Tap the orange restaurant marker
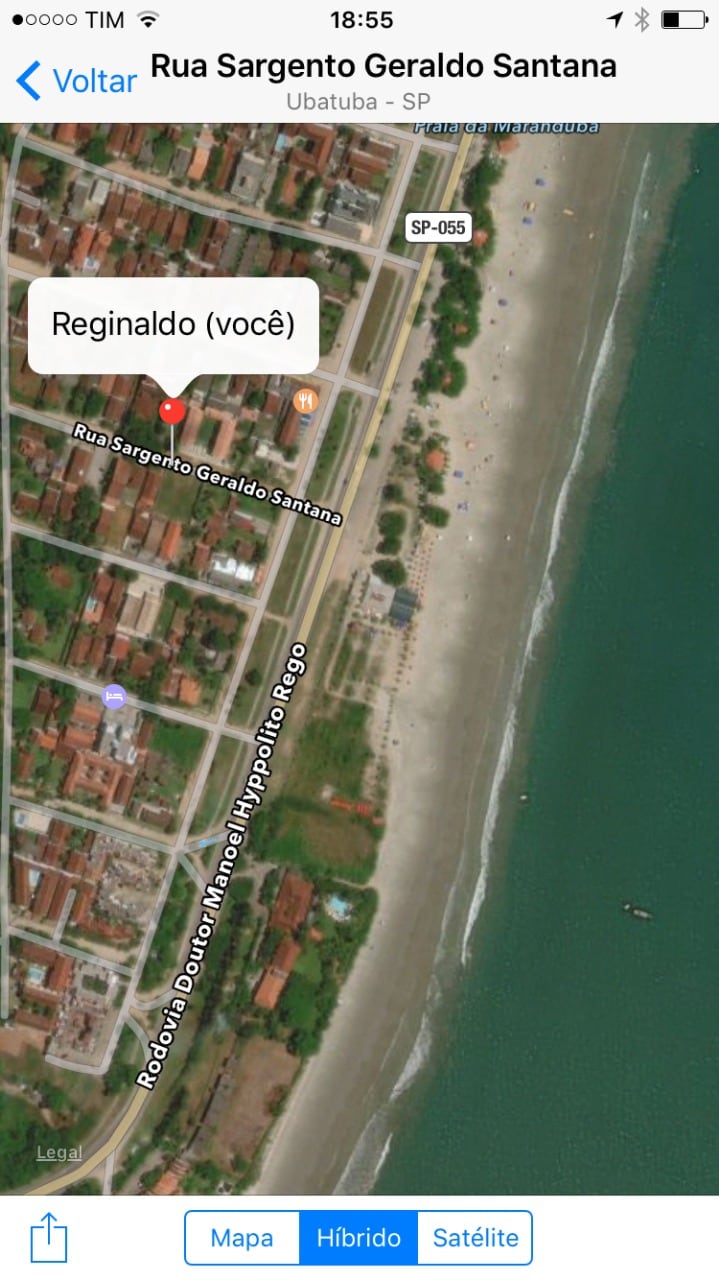 point(306,401)
